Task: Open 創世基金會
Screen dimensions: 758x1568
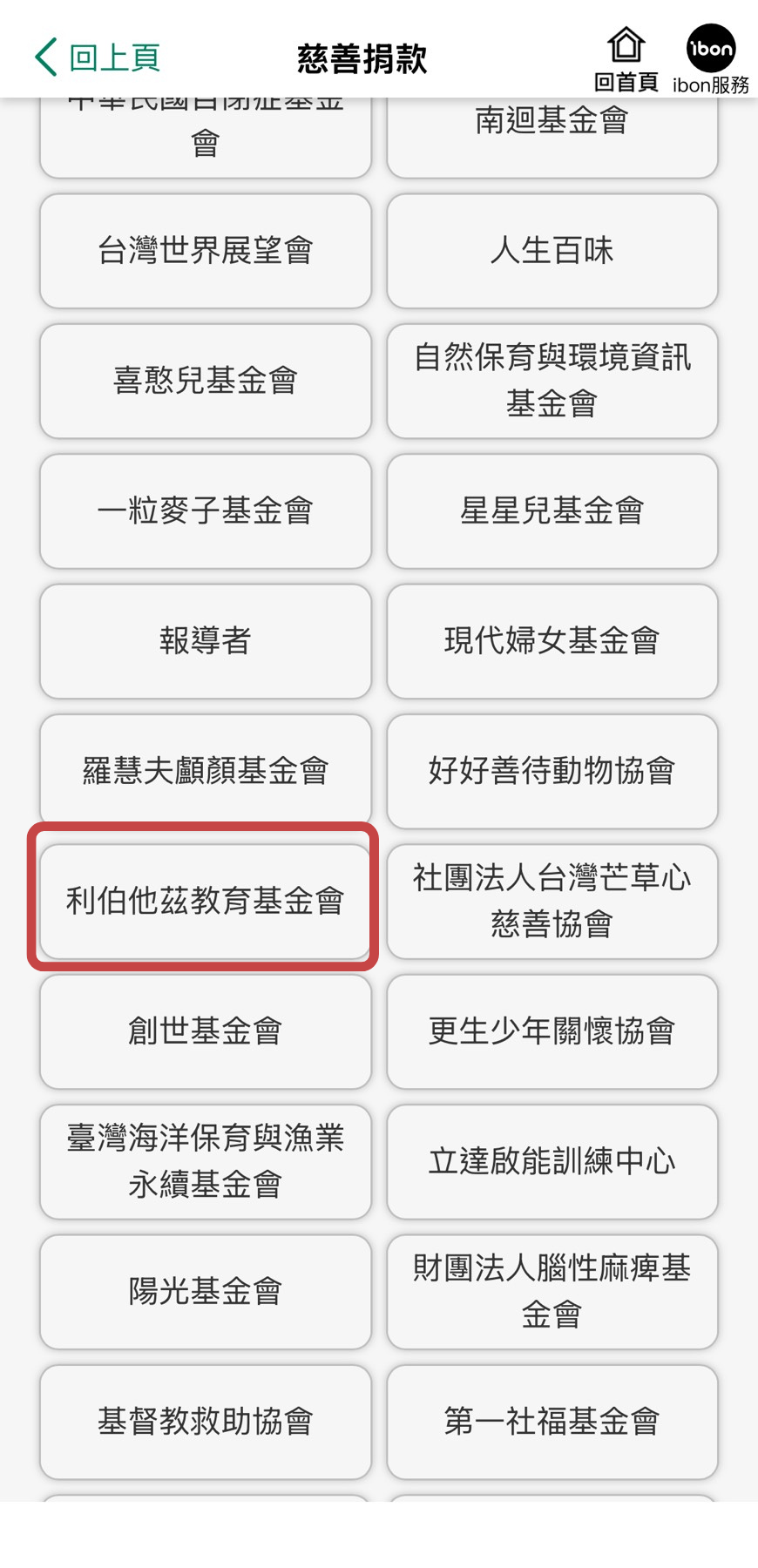Action: click(206, 1031)
